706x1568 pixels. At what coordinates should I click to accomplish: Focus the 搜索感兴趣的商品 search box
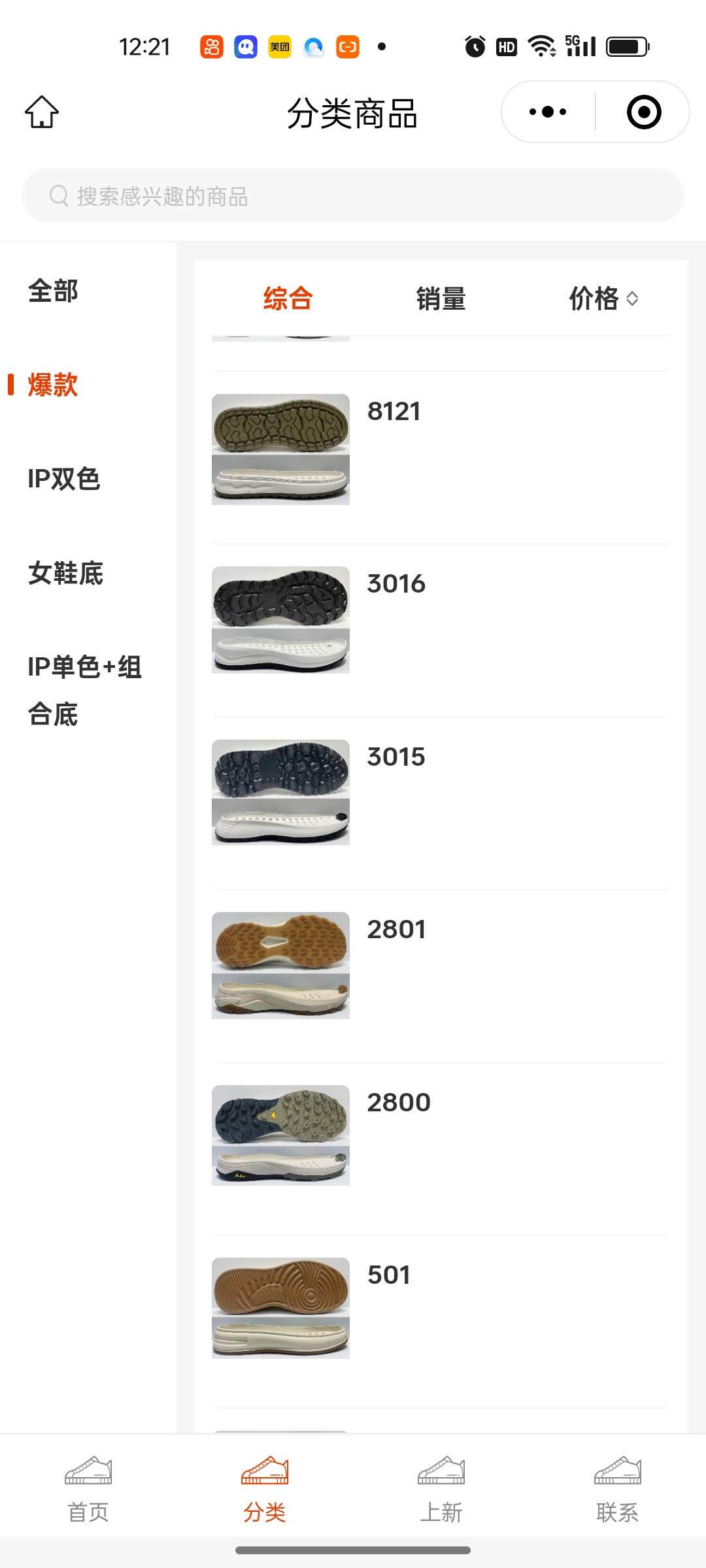tap(353, 196)
